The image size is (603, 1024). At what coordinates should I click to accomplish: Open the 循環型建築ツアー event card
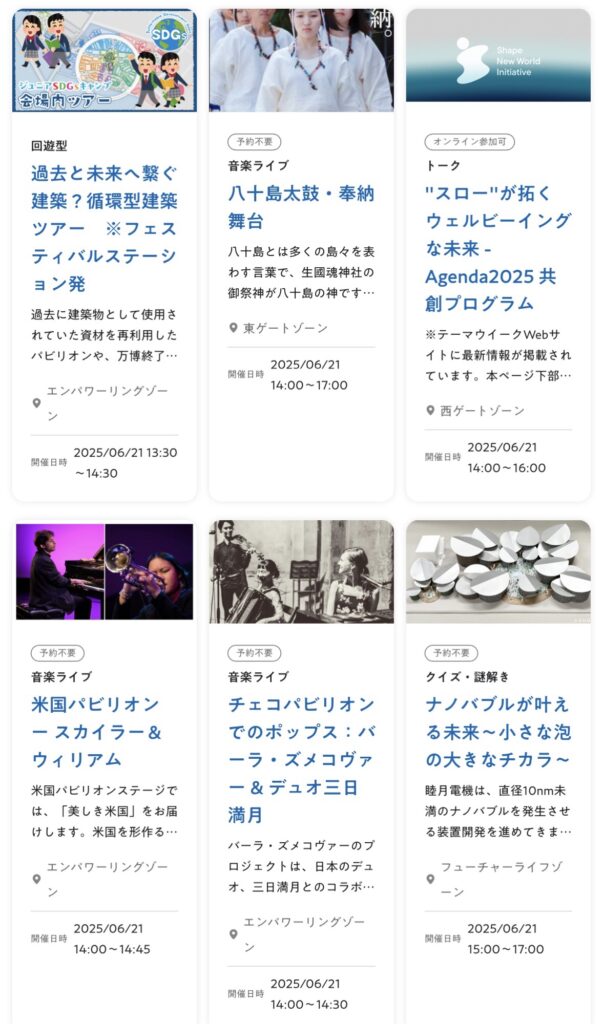tap(104, 227)
